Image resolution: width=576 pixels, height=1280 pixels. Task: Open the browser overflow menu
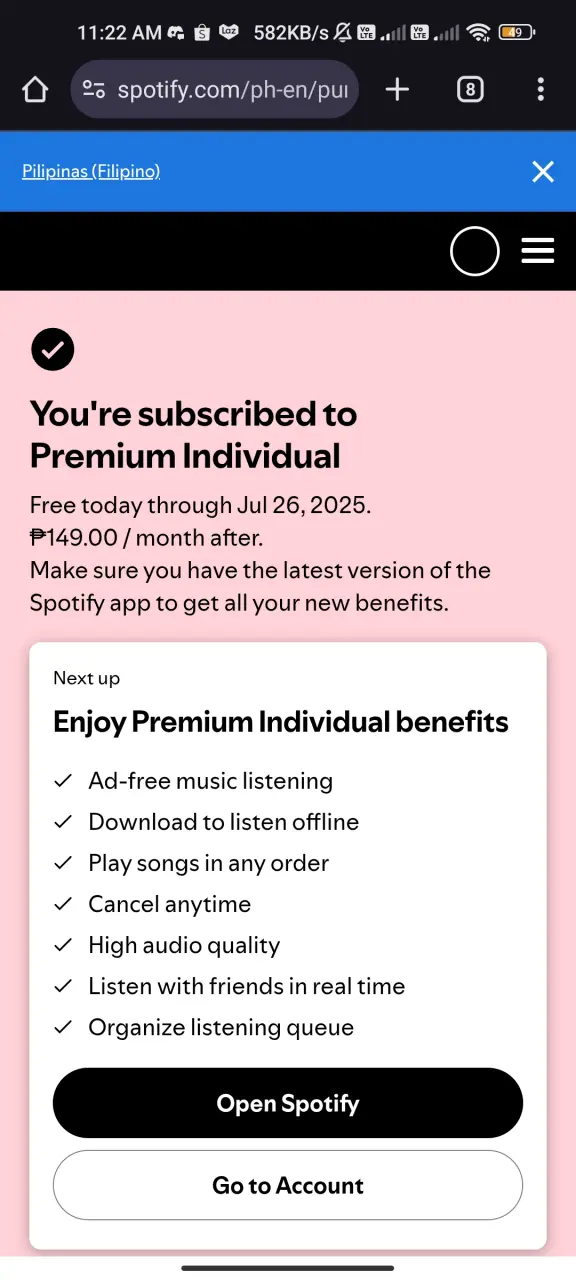pyautogui.click(x=541, y=90)
